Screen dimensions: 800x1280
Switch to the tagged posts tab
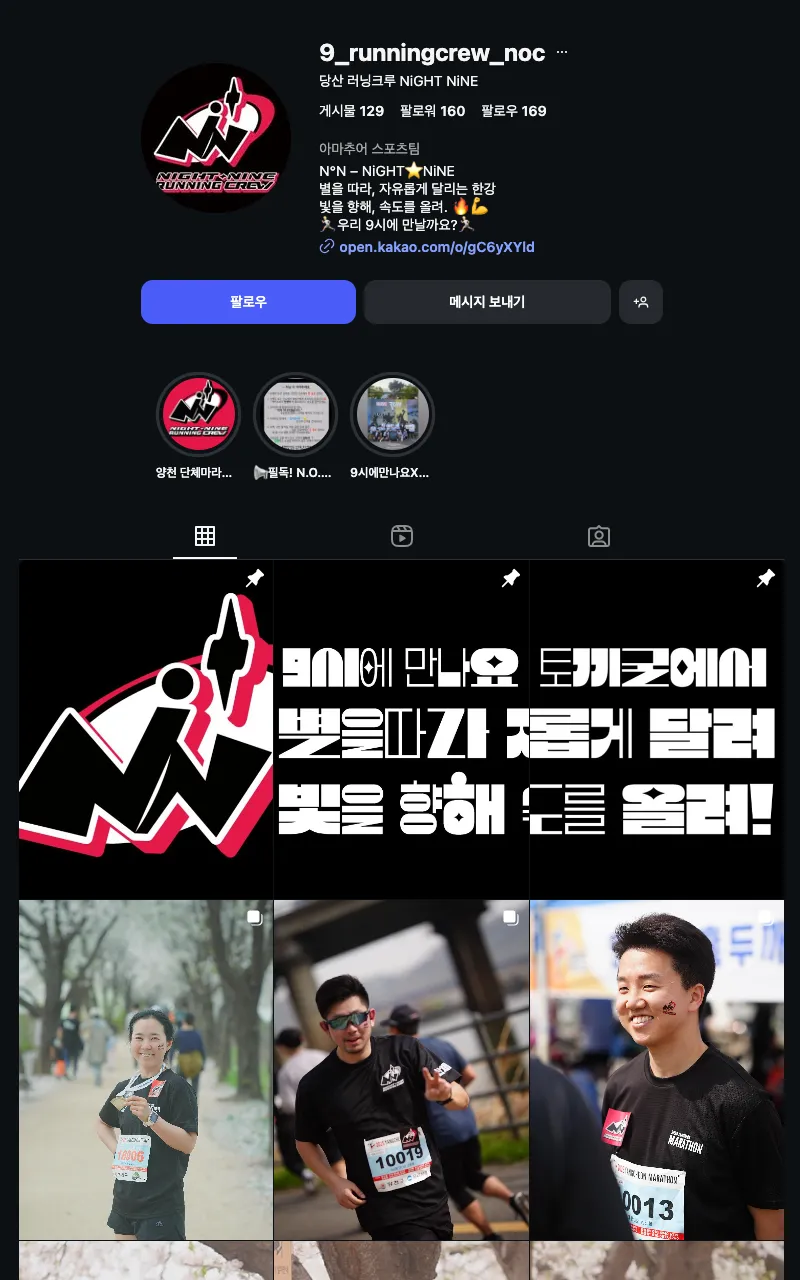pos(599,536)
